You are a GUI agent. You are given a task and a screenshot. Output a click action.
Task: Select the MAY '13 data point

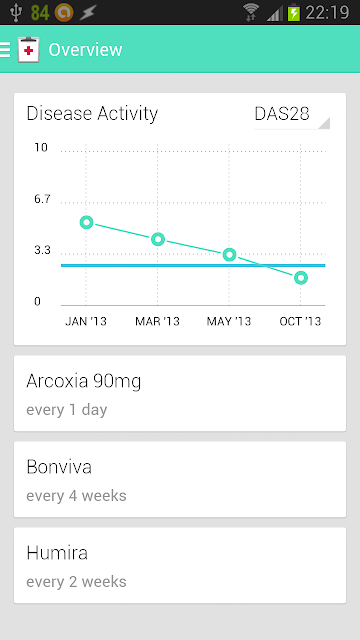(229, 255)
